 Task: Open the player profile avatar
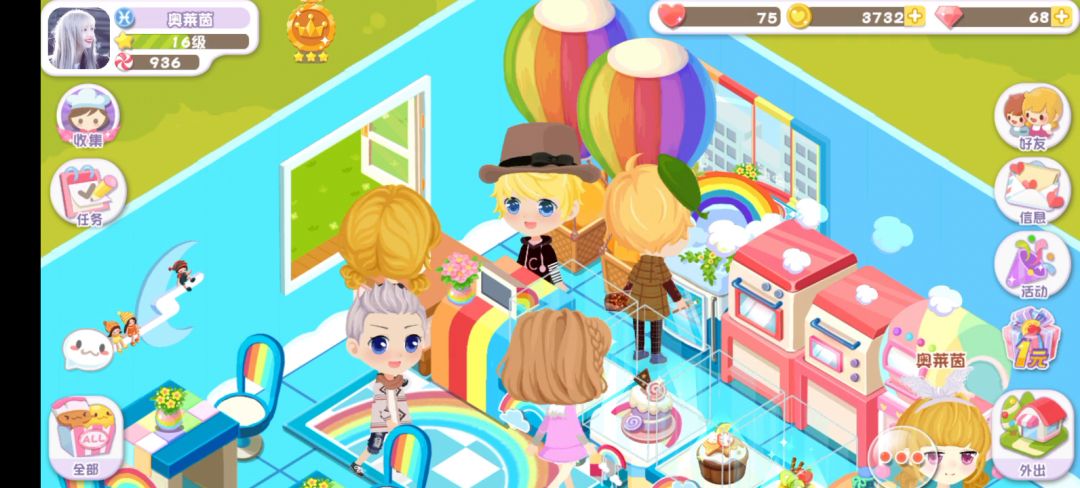(x=79, y=38)
